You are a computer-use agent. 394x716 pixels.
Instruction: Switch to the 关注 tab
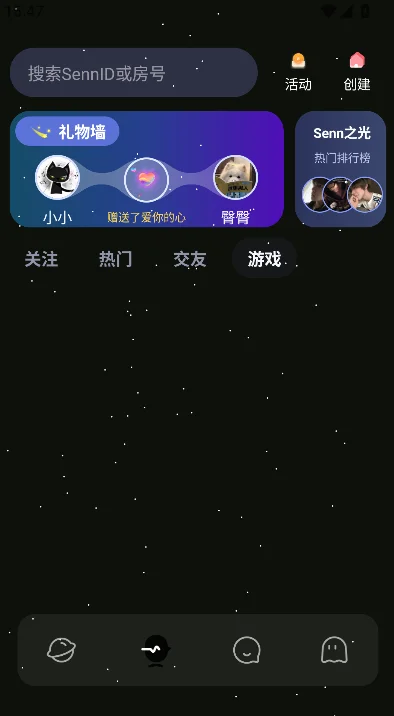point(41,259)
